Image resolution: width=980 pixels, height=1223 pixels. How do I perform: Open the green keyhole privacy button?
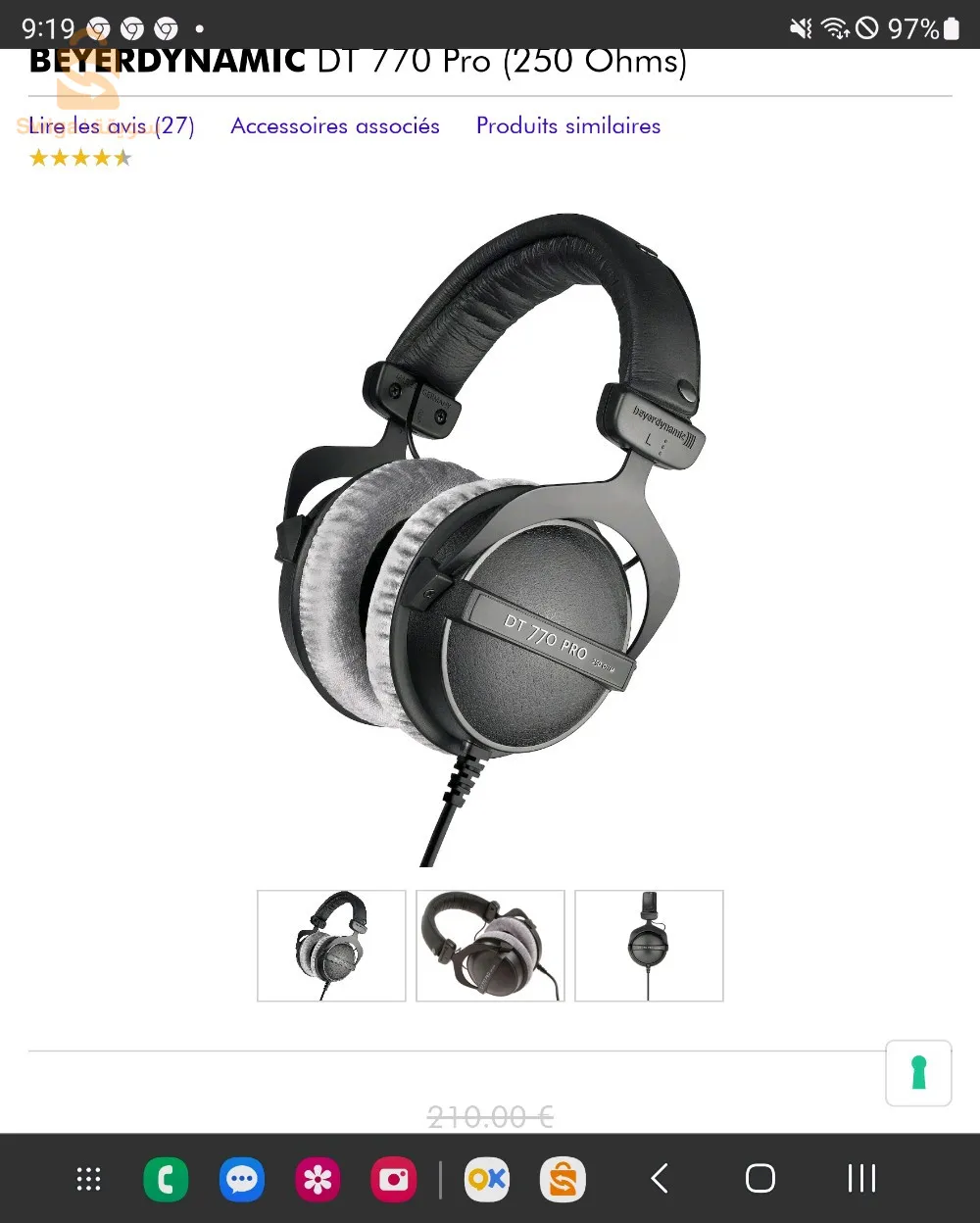coord(918,1073)
